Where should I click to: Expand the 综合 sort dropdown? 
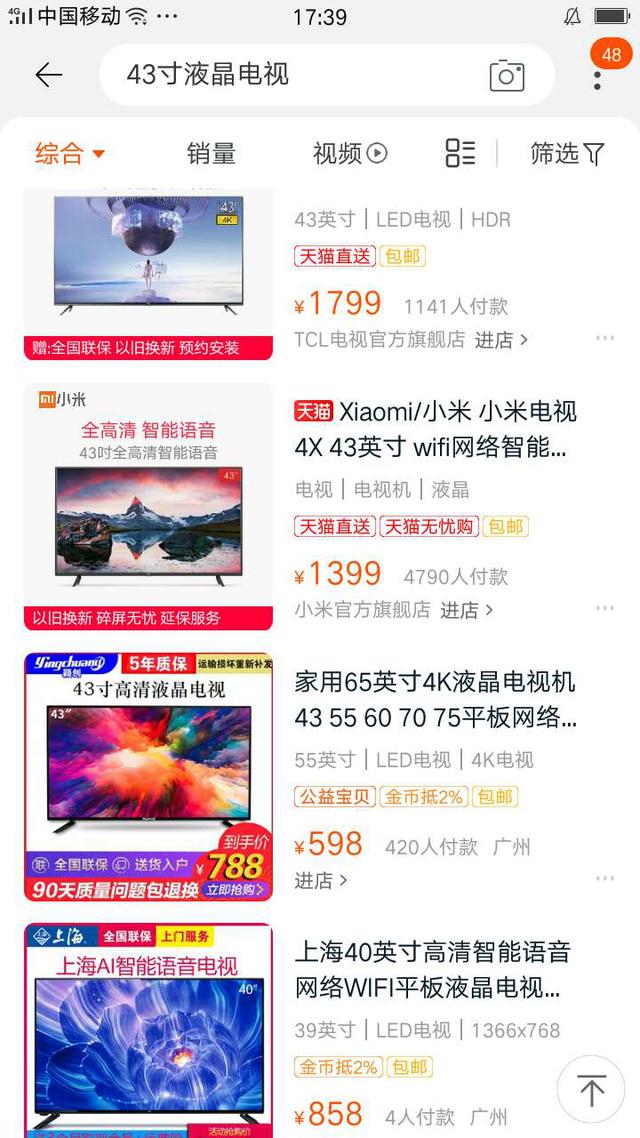[x=70, y=153]
